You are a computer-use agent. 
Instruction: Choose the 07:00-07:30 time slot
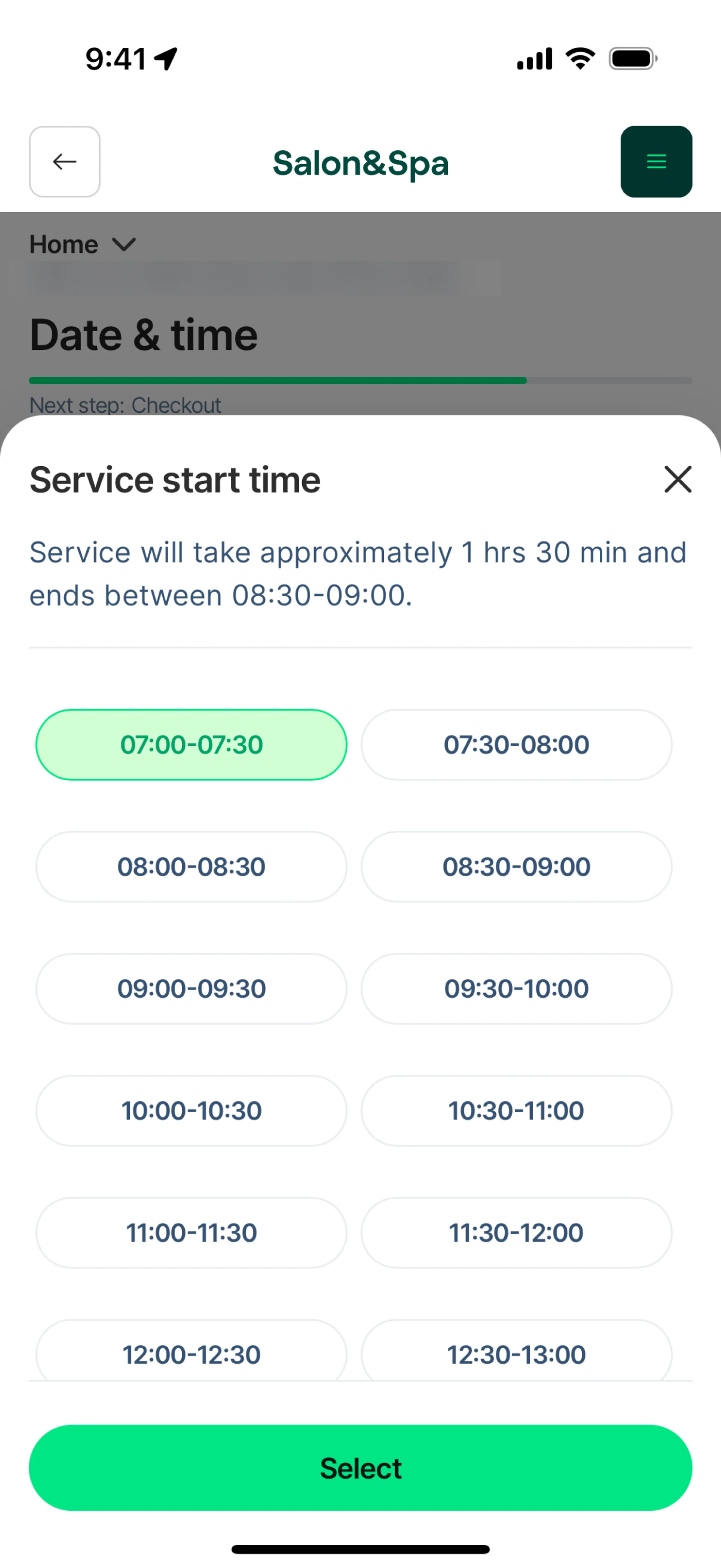[191, 745]
